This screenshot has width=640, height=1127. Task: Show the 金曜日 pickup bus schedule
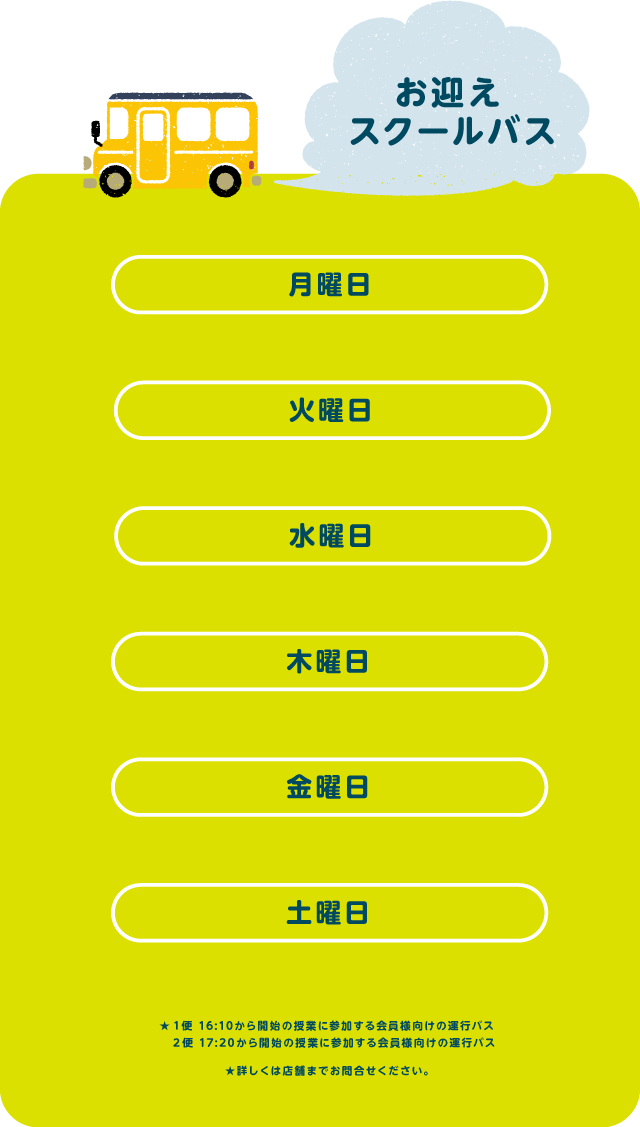(329, 787)
